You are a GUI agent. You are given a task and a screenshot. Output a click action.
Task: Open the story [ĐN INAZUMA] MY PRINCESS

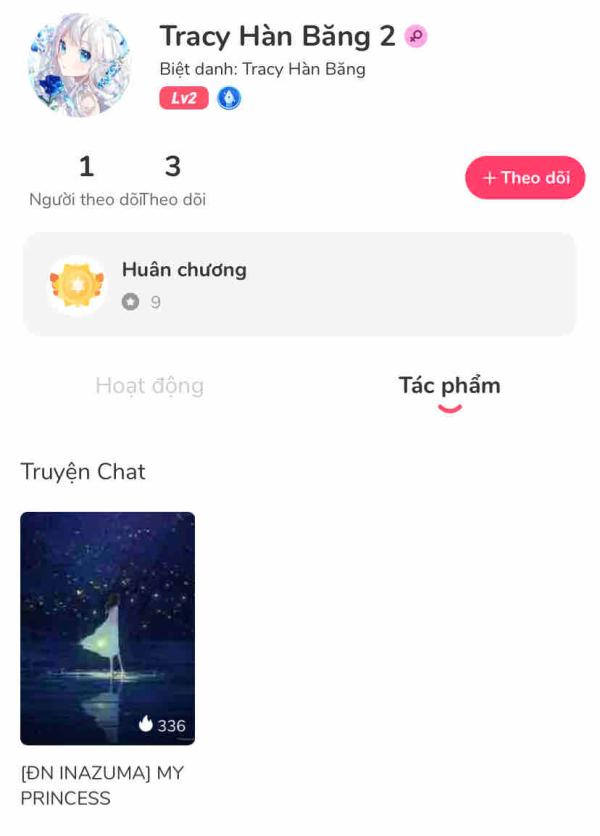click(x=108, y=628)
